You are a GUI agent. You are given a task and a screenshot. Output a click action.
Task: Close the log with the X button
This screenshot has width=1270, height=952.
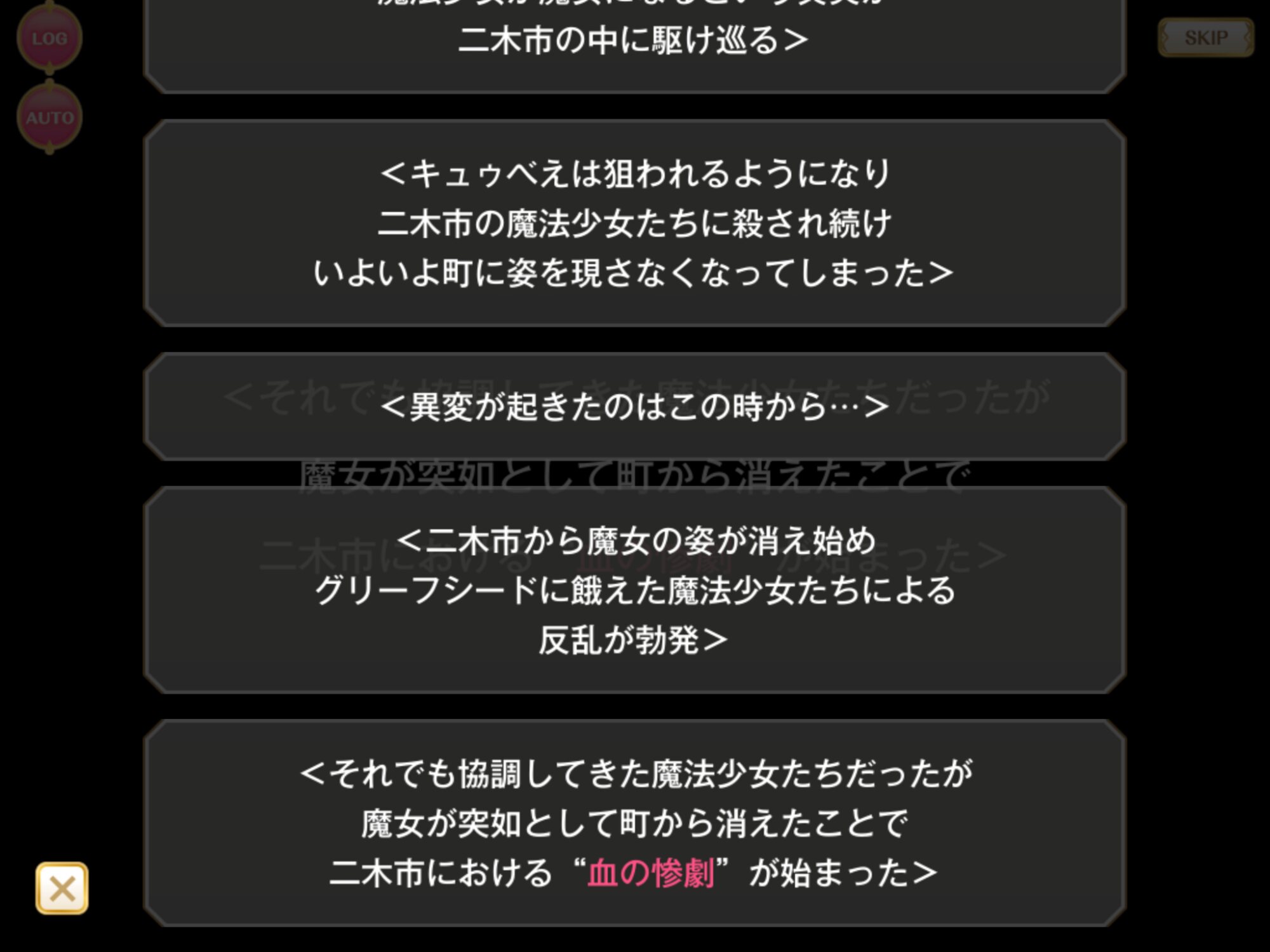point(62,888)
